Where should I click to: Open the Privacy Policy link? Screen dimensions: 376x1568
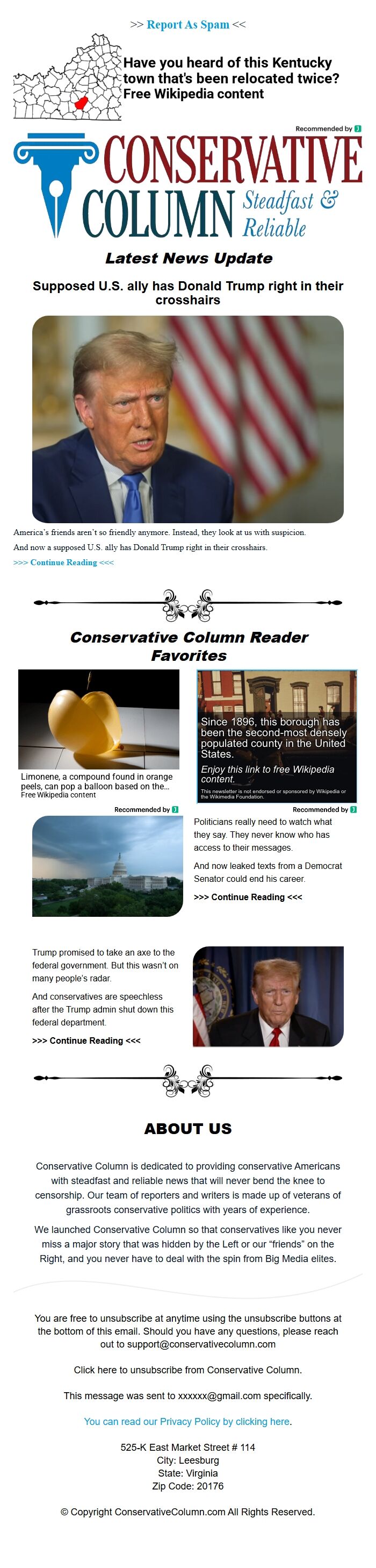tap(187, 1422)
